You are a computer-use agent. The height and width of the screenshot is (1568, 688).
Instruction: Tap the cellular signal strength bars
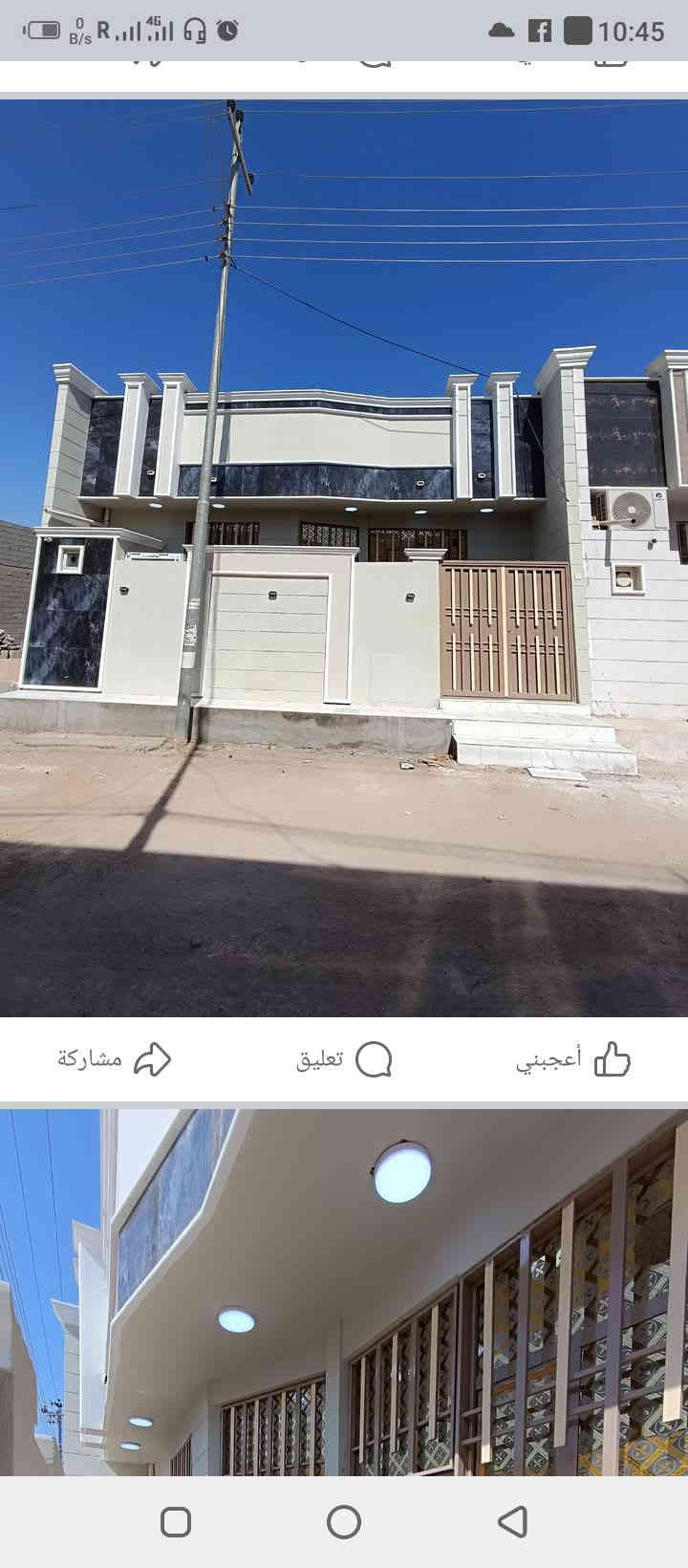[129, 32]
